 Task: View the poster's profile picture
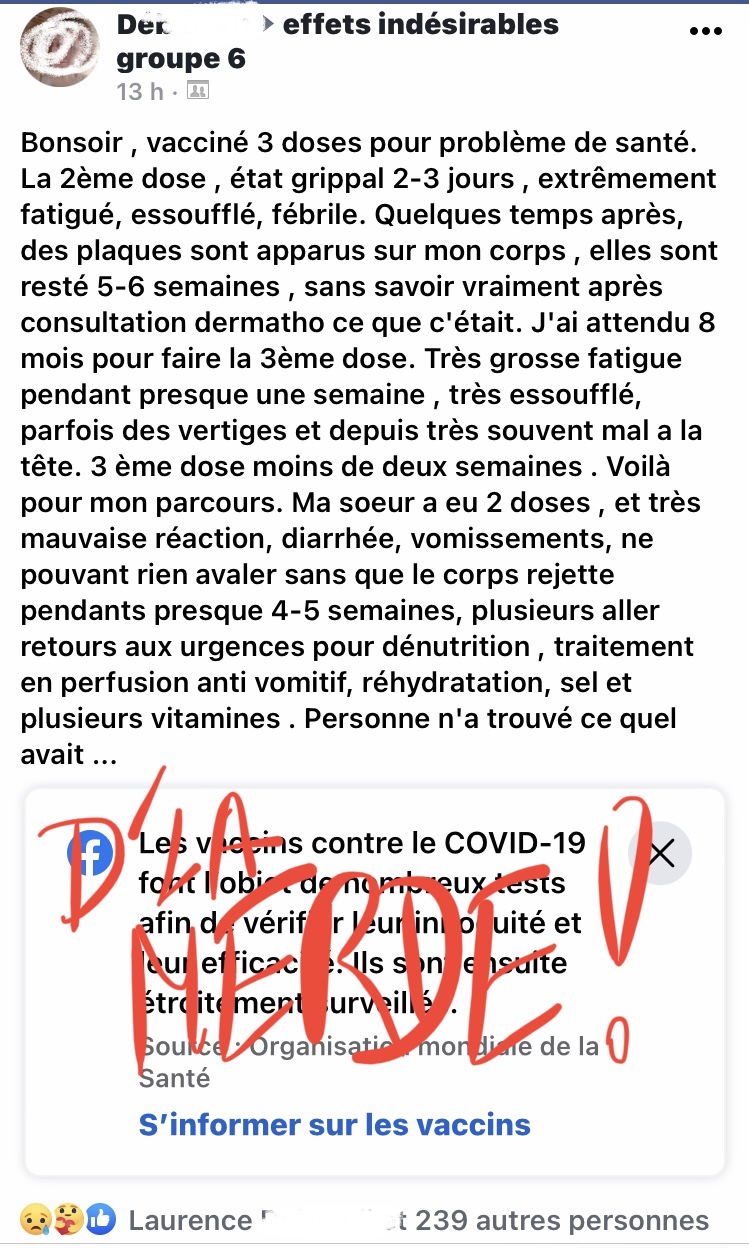click(x=58, y=49)
